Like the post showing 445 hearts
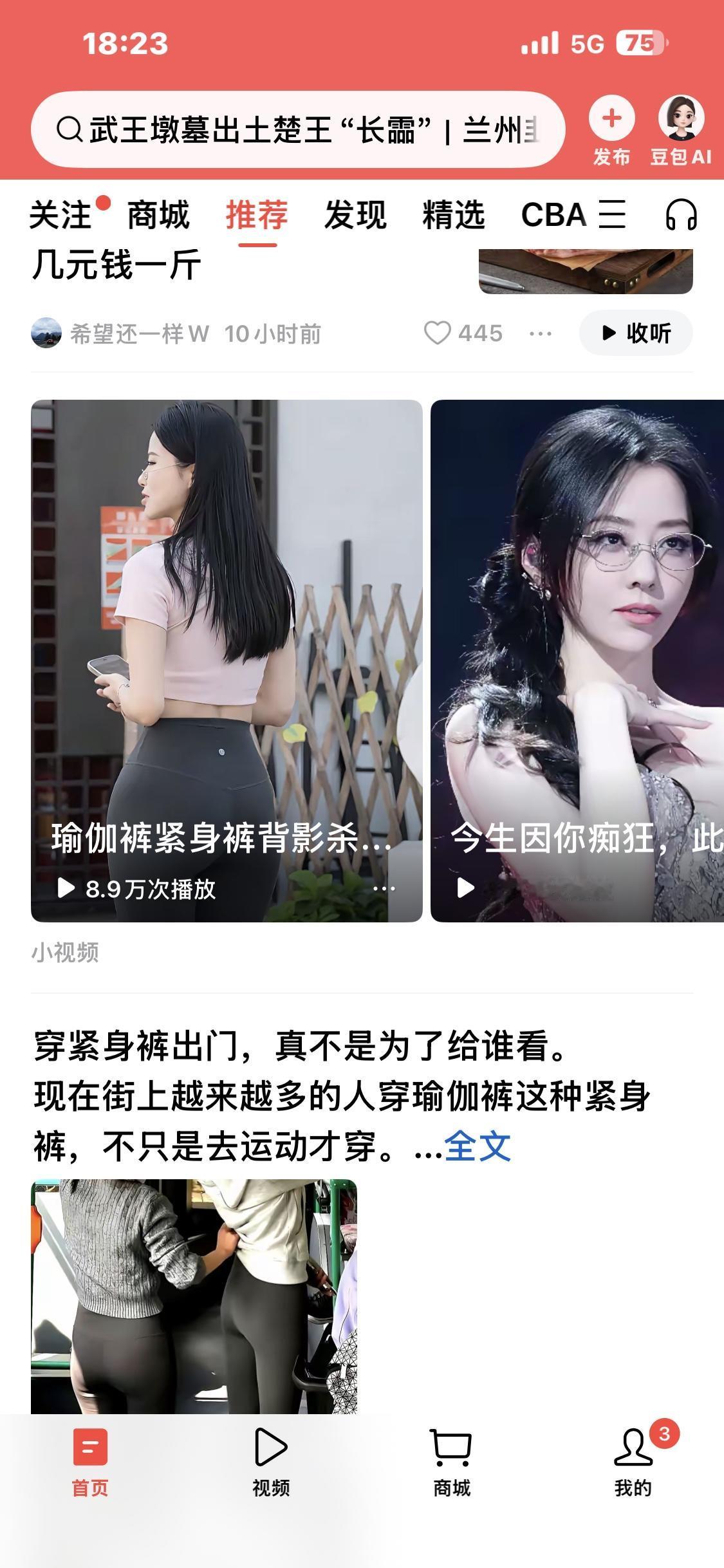This screenshot has height=1568, width=724. pyautogui.click(x=441, y=333)
